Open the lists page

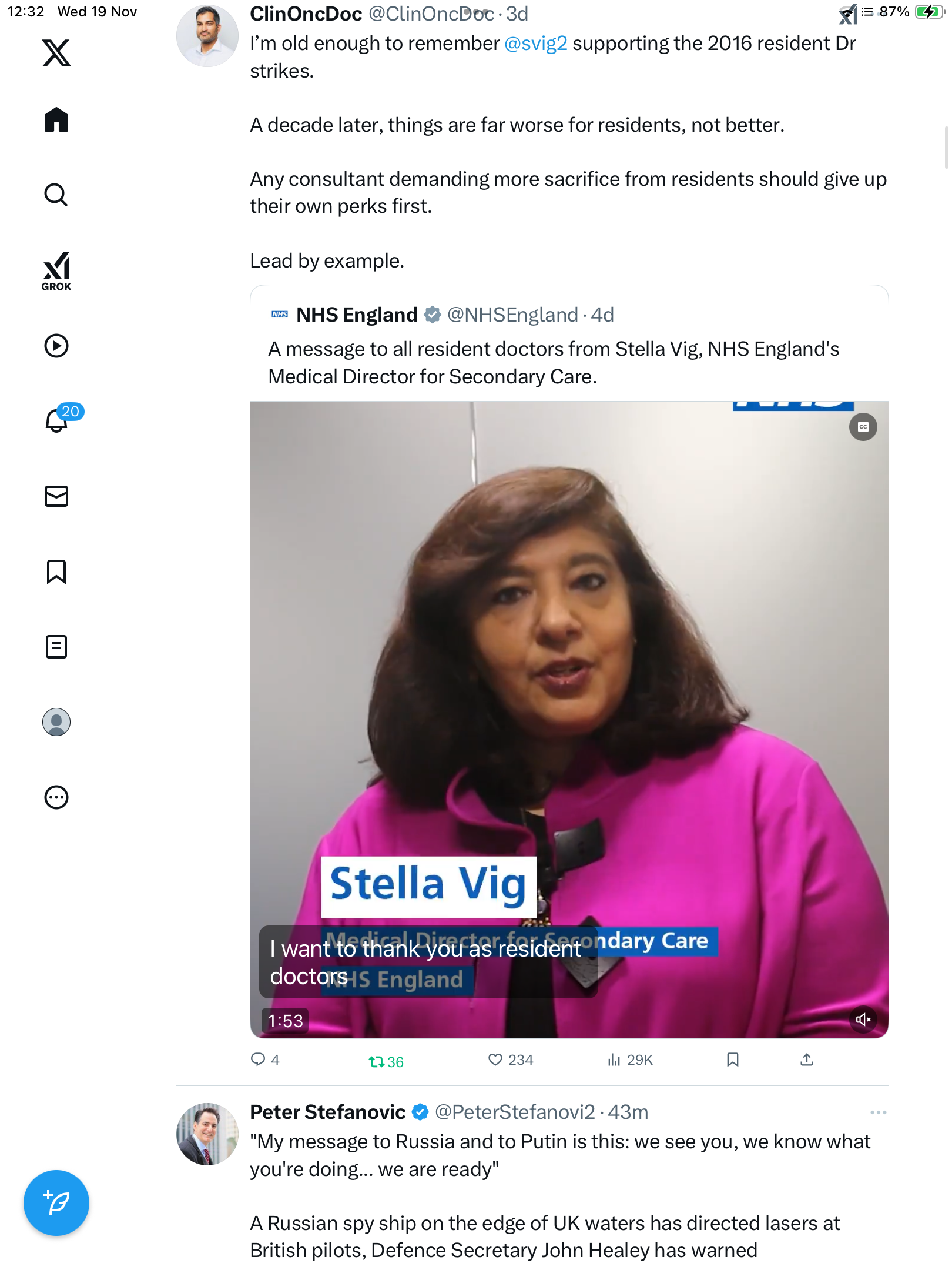coord(56,647)
